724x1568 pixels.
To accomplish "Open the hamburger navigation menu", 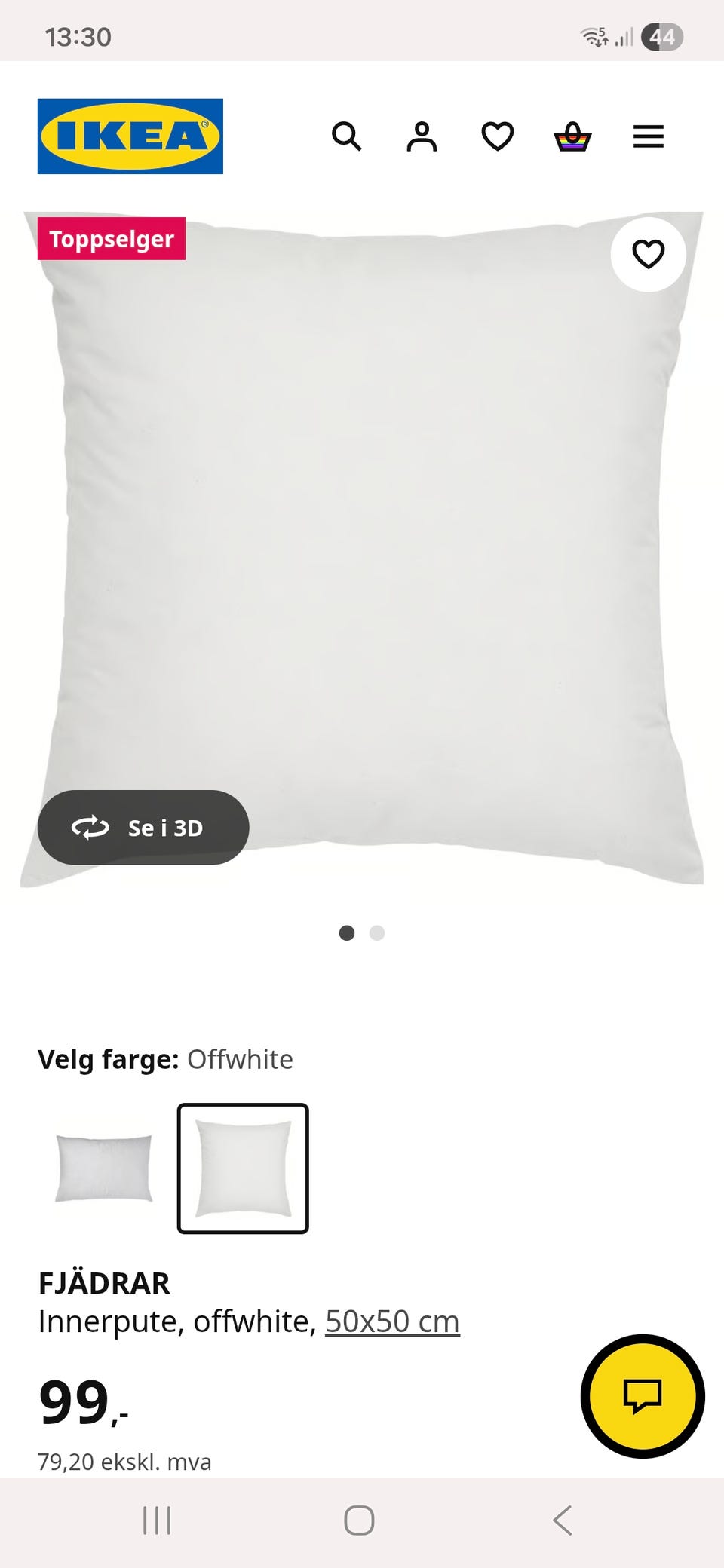I will point(648,136).
